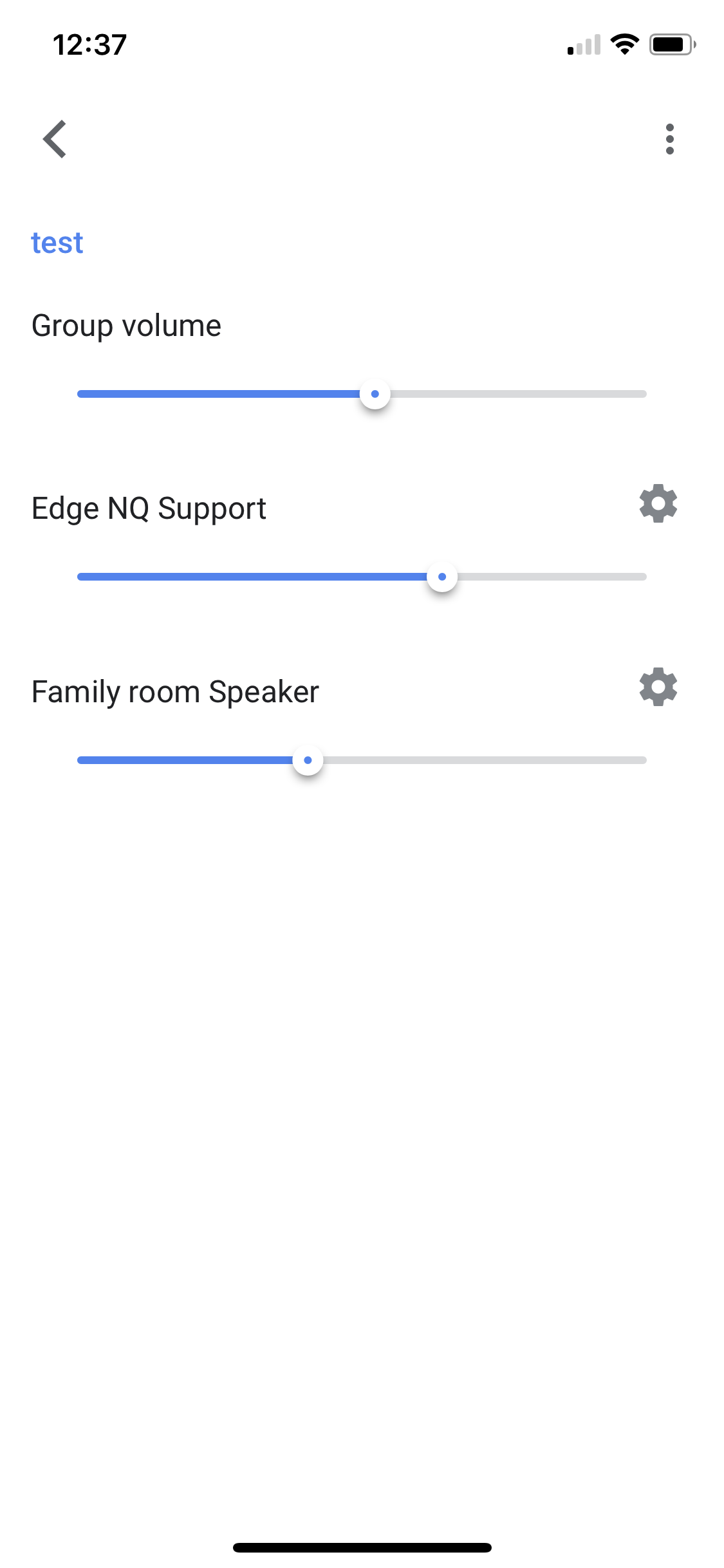Viewport: 724px width, 1568px height.
Task: Go back using the back arrow
Action: (x=55, y=139)
